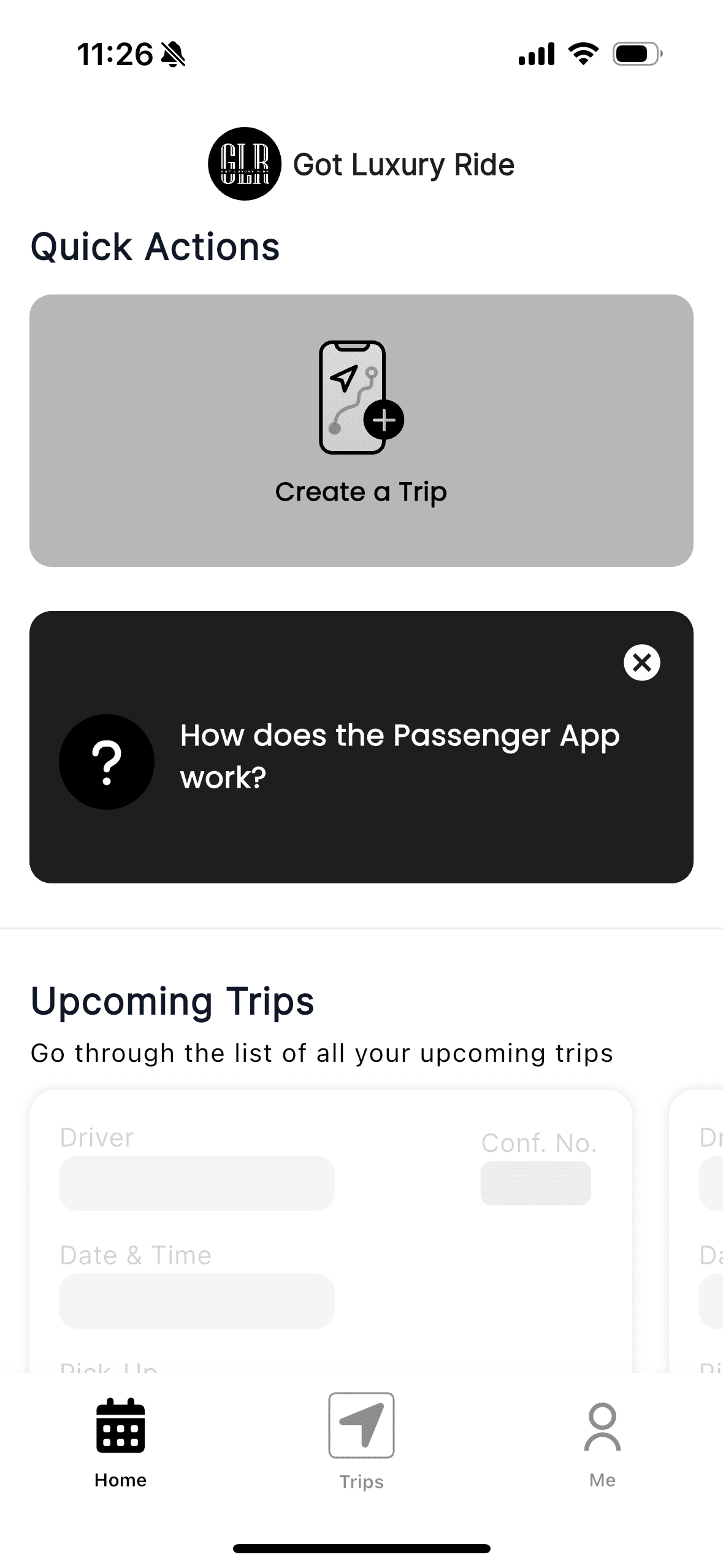Screen dimensions: 723x1568
Task: Select the Home tab
Action: coord(121,1443)
